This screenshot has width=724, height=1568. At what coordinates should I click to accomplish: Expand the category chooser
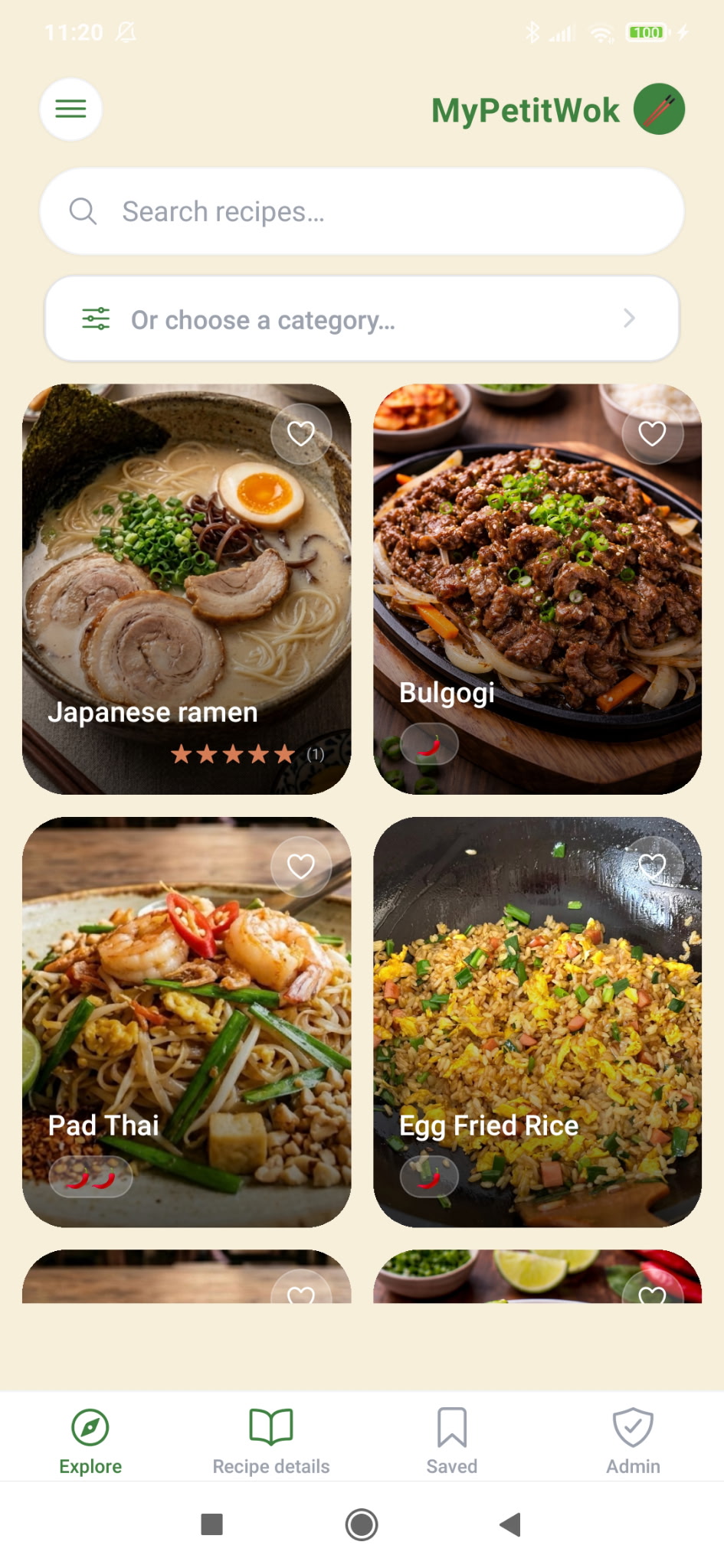coord(362,318)
